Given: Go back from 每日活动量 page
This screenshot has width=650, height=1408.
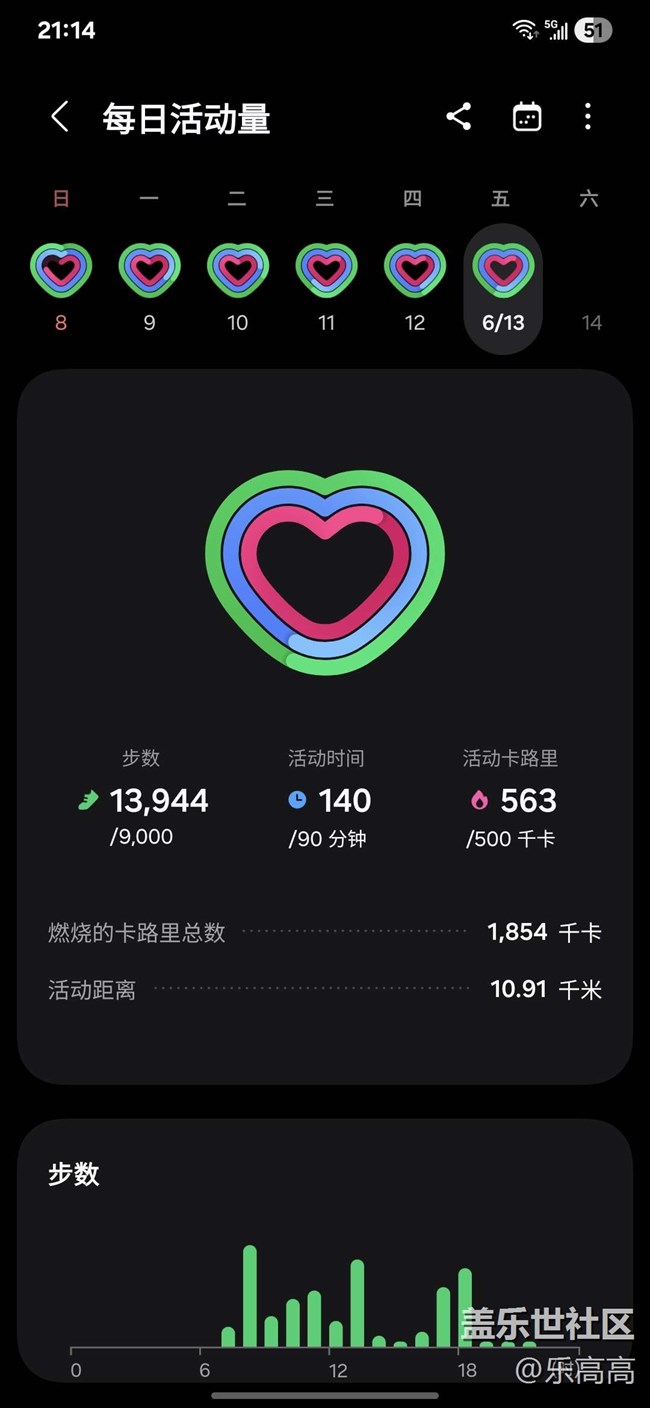Looking at the screenshot, I should 60,117.
